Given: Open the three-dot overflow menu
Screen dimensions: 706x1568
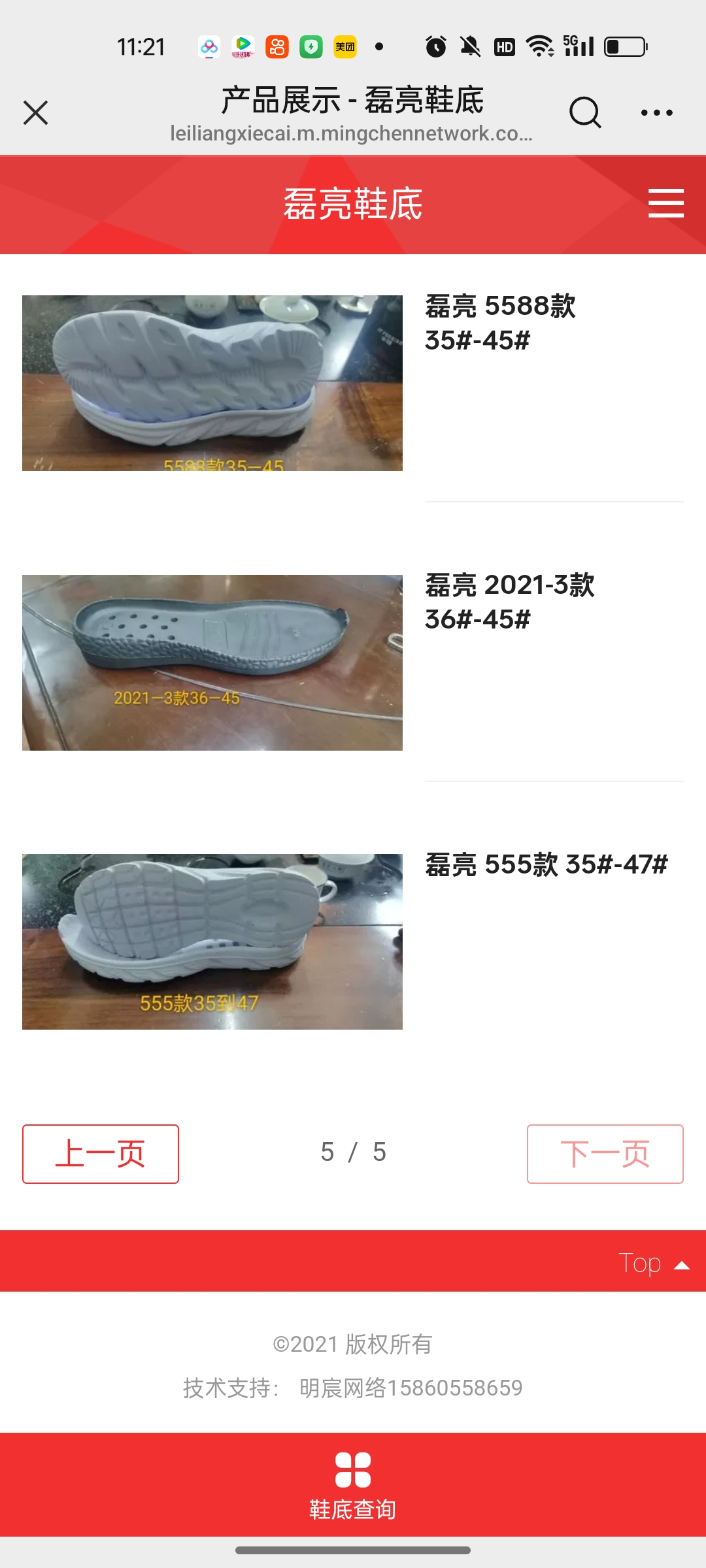Looking at the screenshot, I should (656, 112).
